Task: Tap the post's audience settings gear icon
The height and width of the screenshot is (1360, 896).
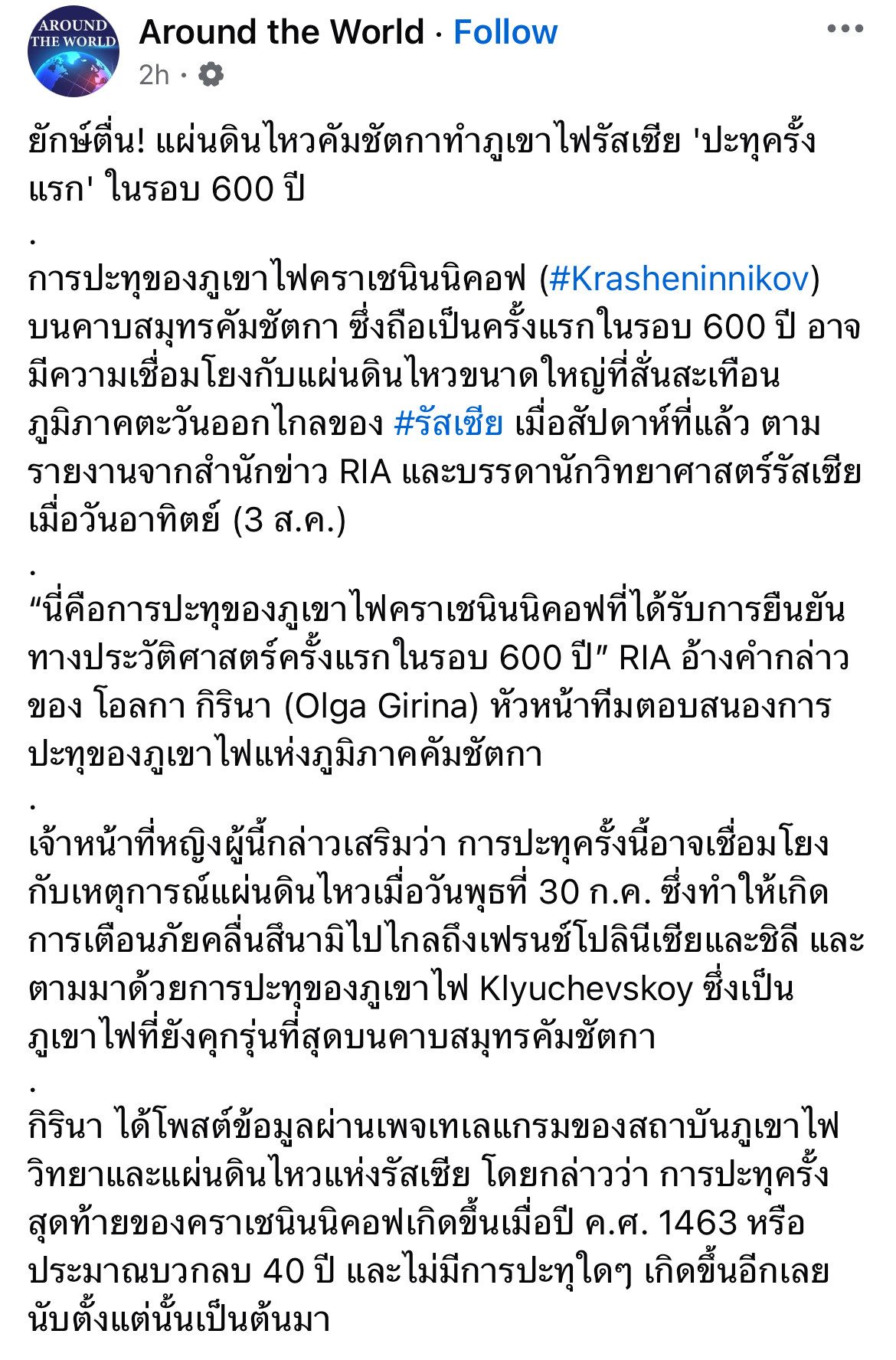Action: coord(211,74)
